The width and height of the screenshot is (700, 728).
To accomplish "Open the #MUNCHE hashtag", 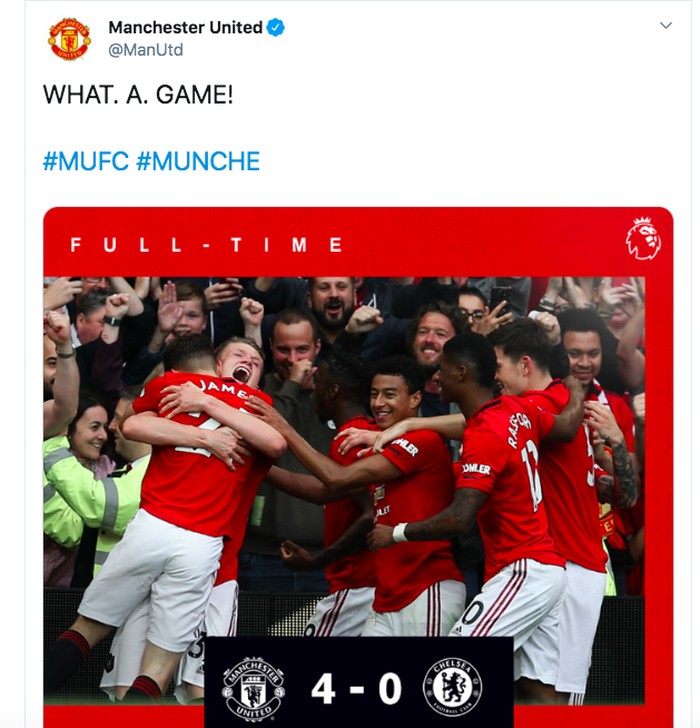I will (197, 161).
